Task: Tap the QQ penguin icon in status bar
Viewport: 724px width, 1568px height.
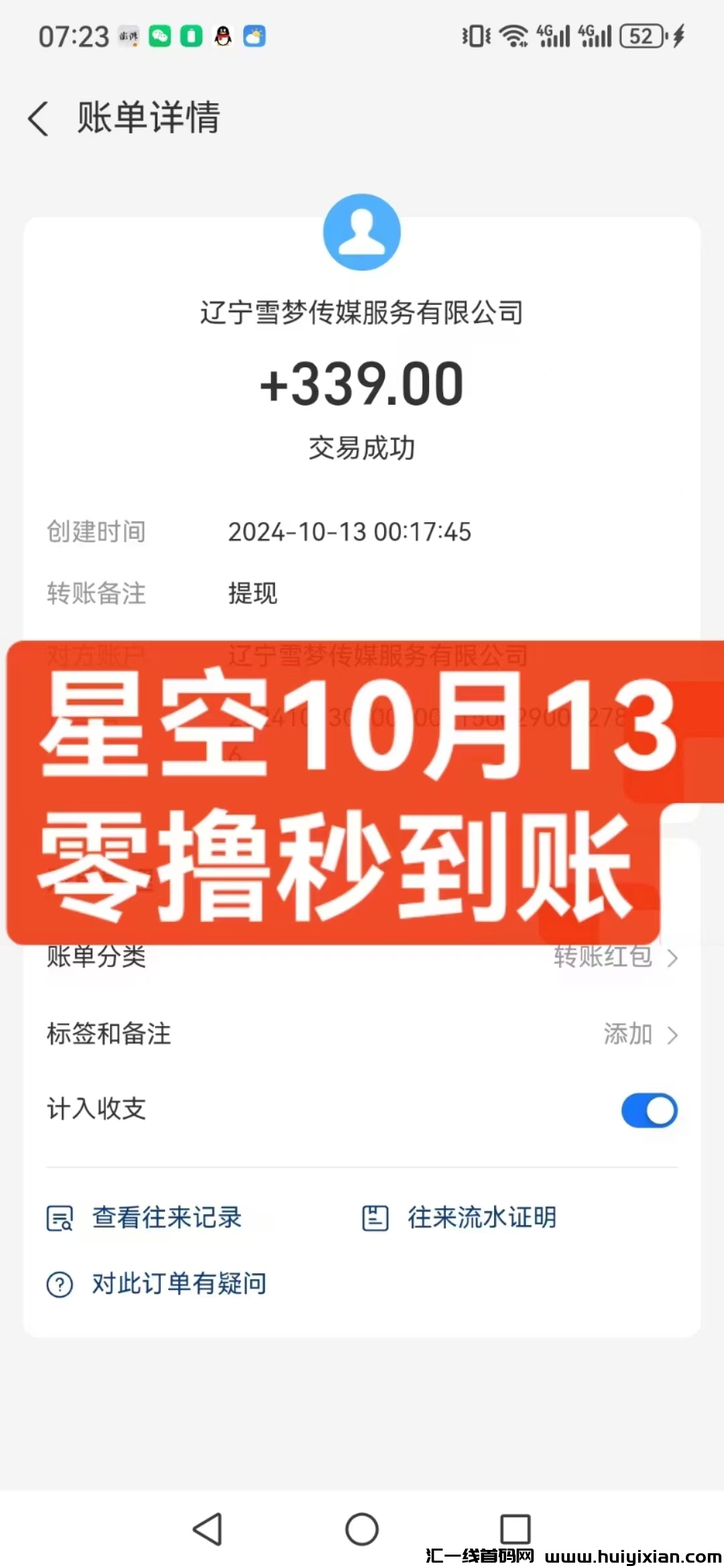Action: 222,37
